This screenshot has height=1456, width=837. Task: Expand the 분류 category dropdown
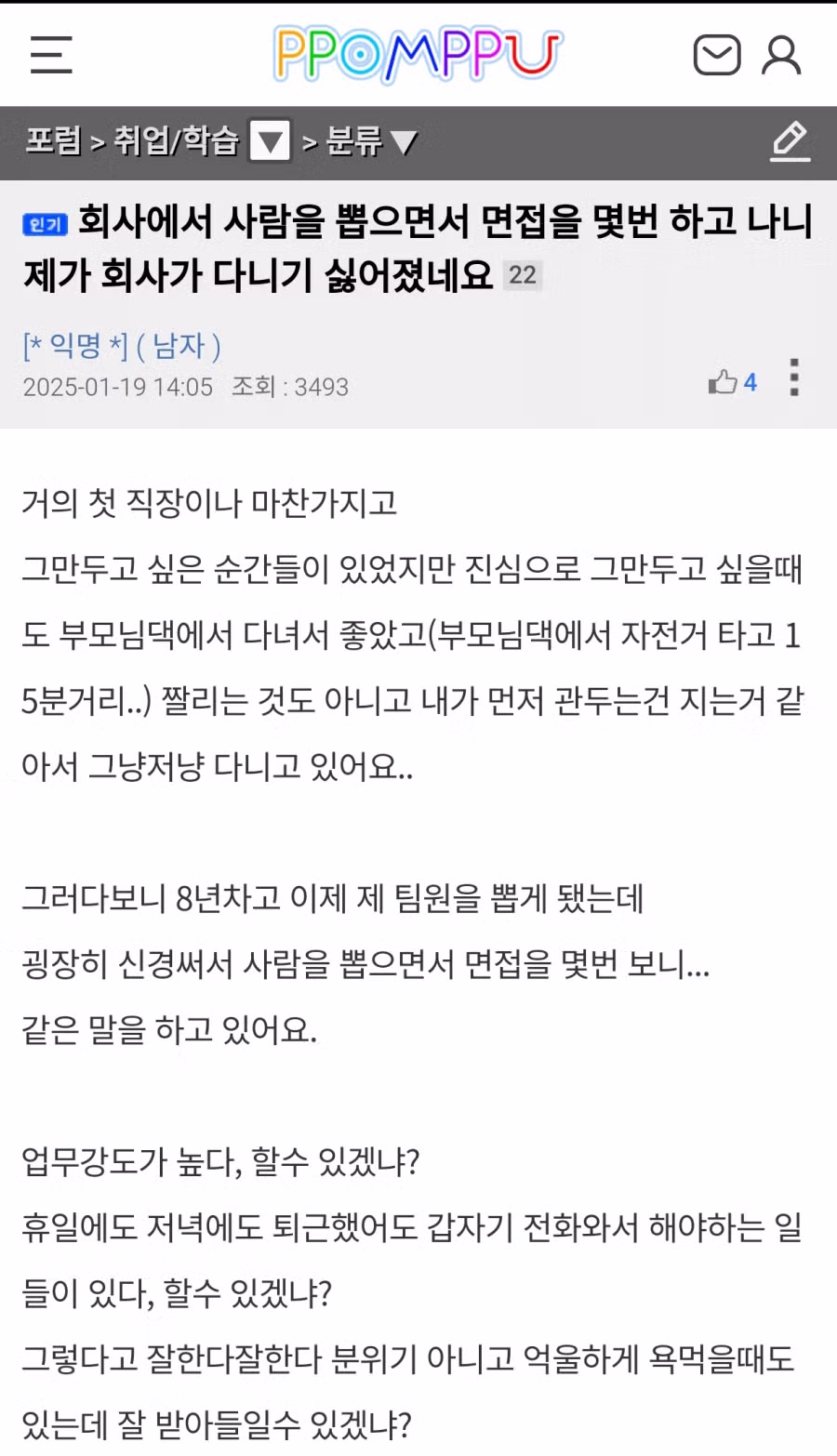pyautogui.click(x=372, y=142)
